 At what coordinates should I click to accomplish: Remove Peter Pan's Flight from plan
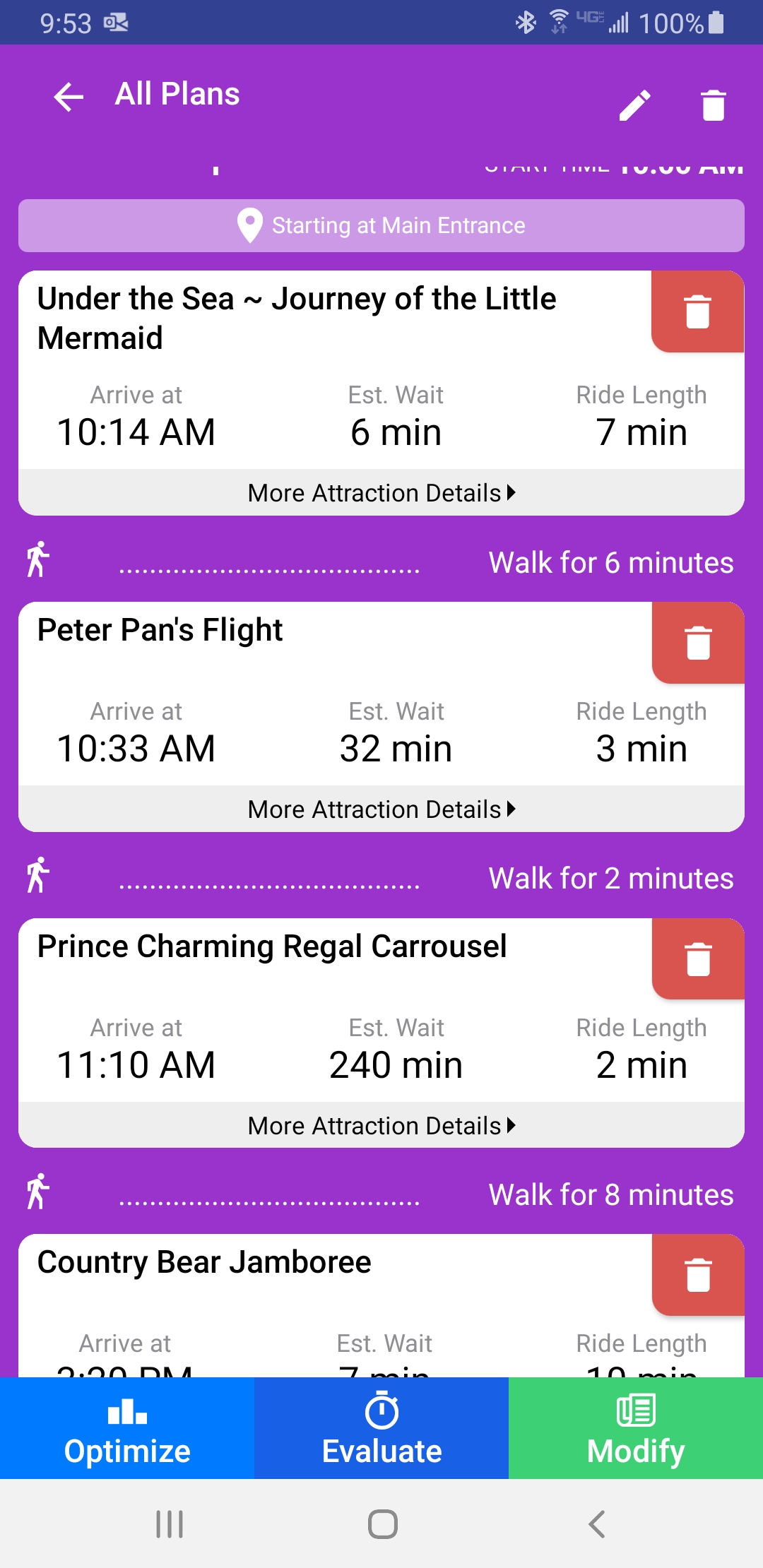697,643
